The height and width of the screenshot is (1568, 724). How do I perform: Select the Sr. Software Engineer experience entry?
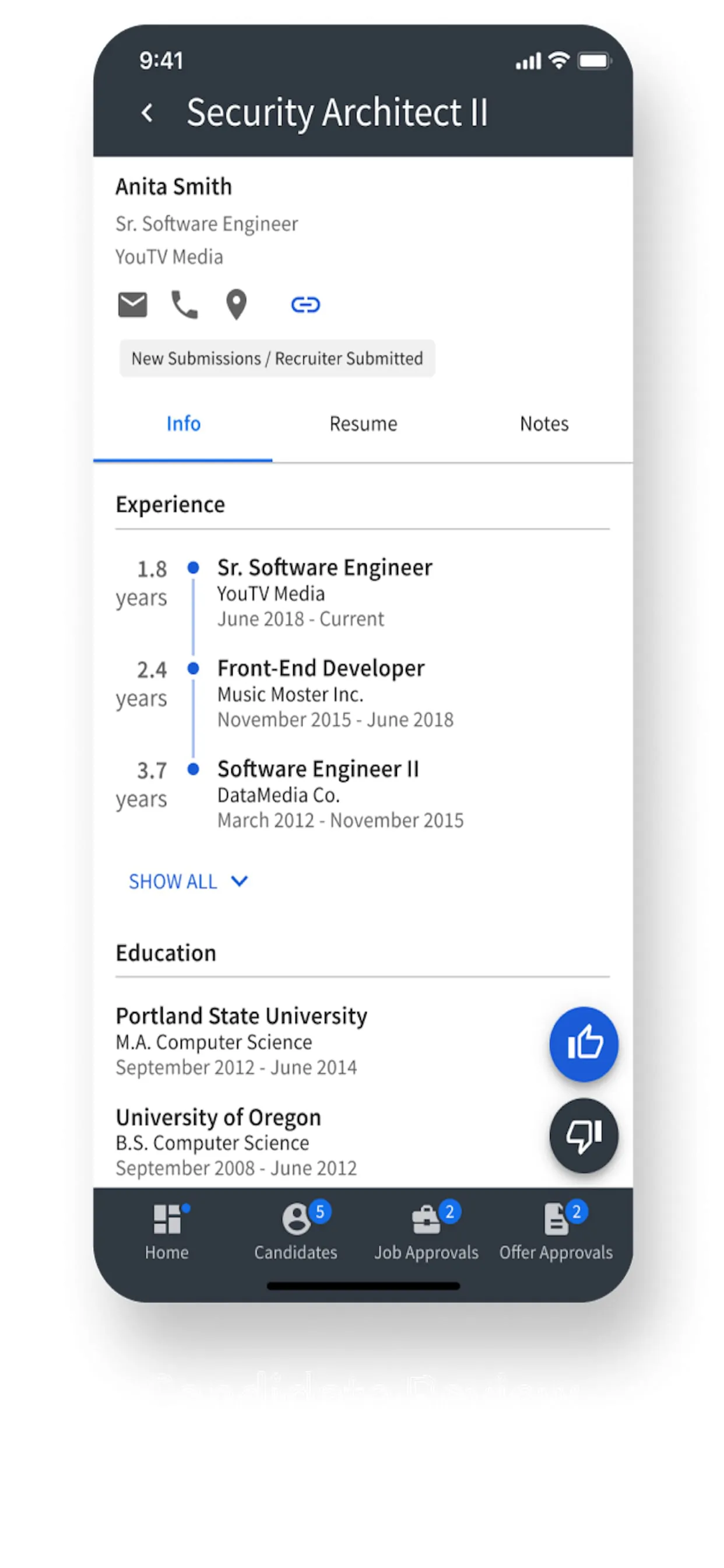point(324,568)
